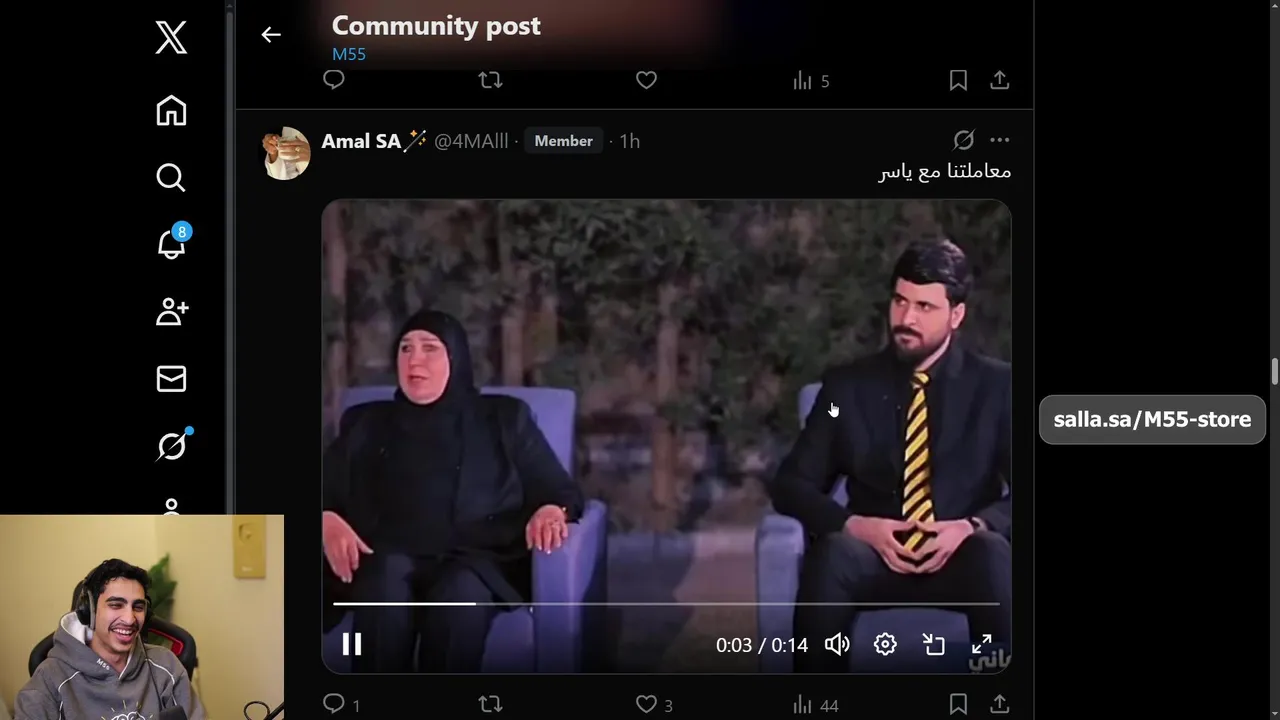This screenshot has height=720, width=1280.
Task: Like Amal SA's video post
Action: point(647,704)
